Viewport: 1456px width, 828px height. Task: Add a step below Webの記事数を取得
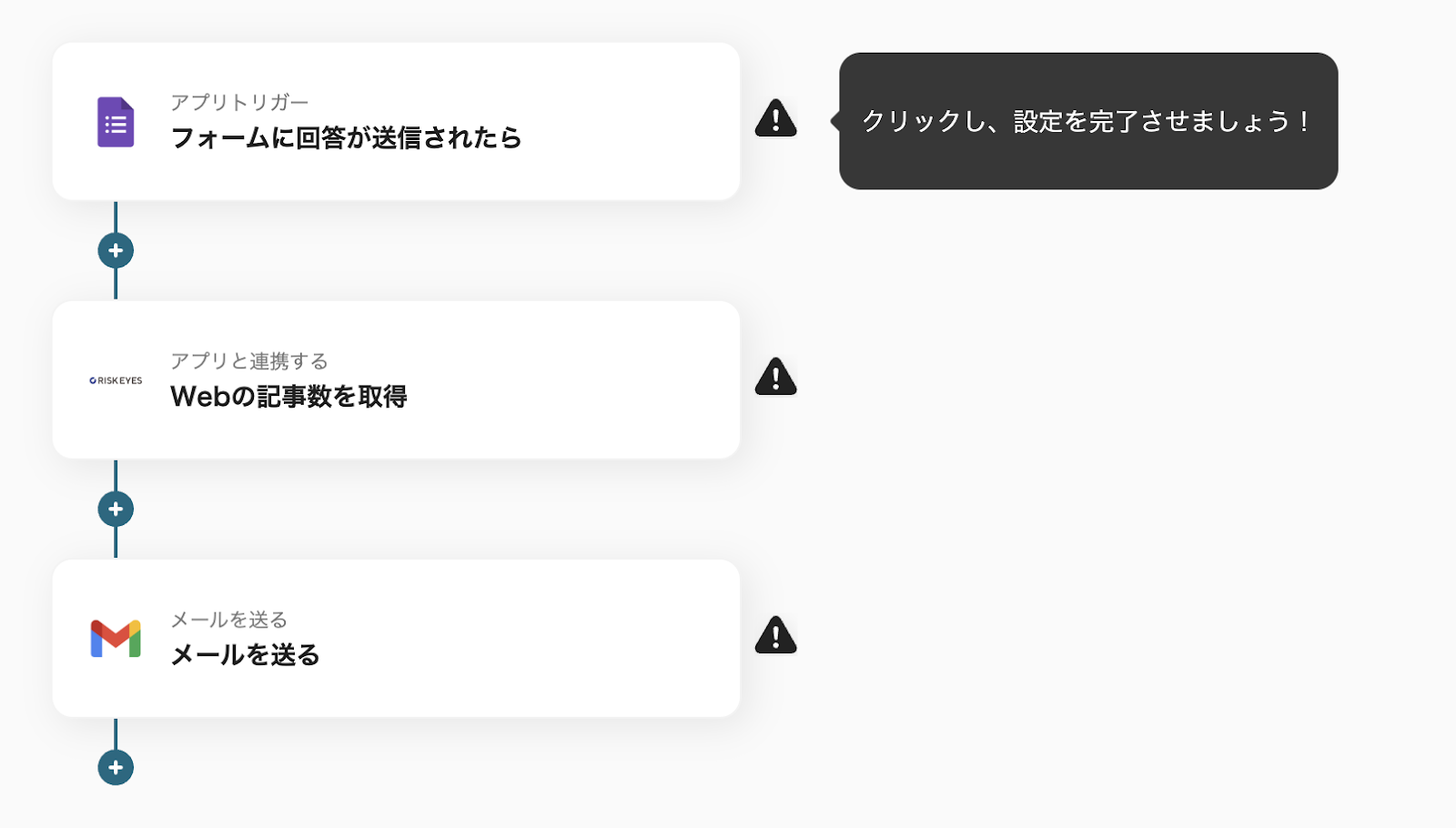(116, 509)
